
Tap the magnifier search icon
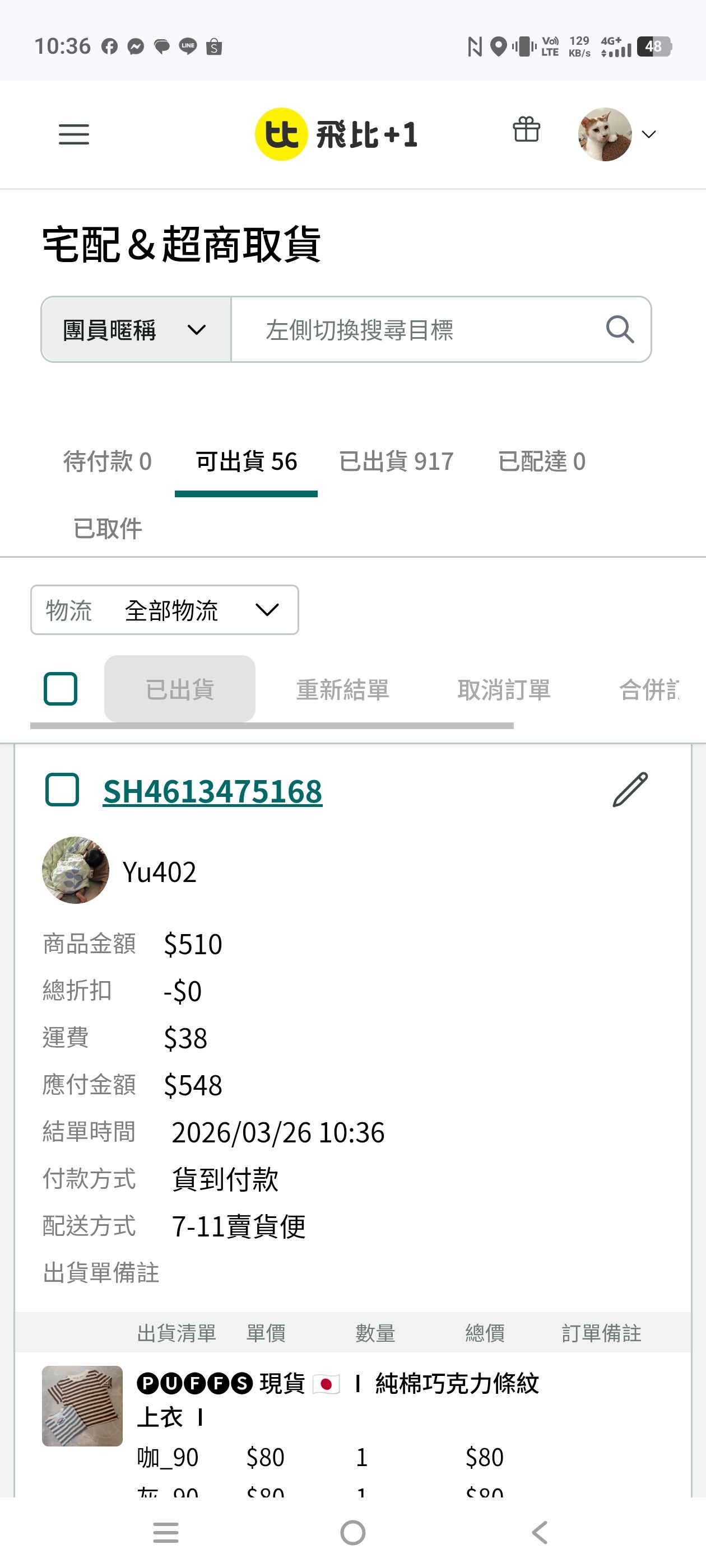tap(620, 330)
